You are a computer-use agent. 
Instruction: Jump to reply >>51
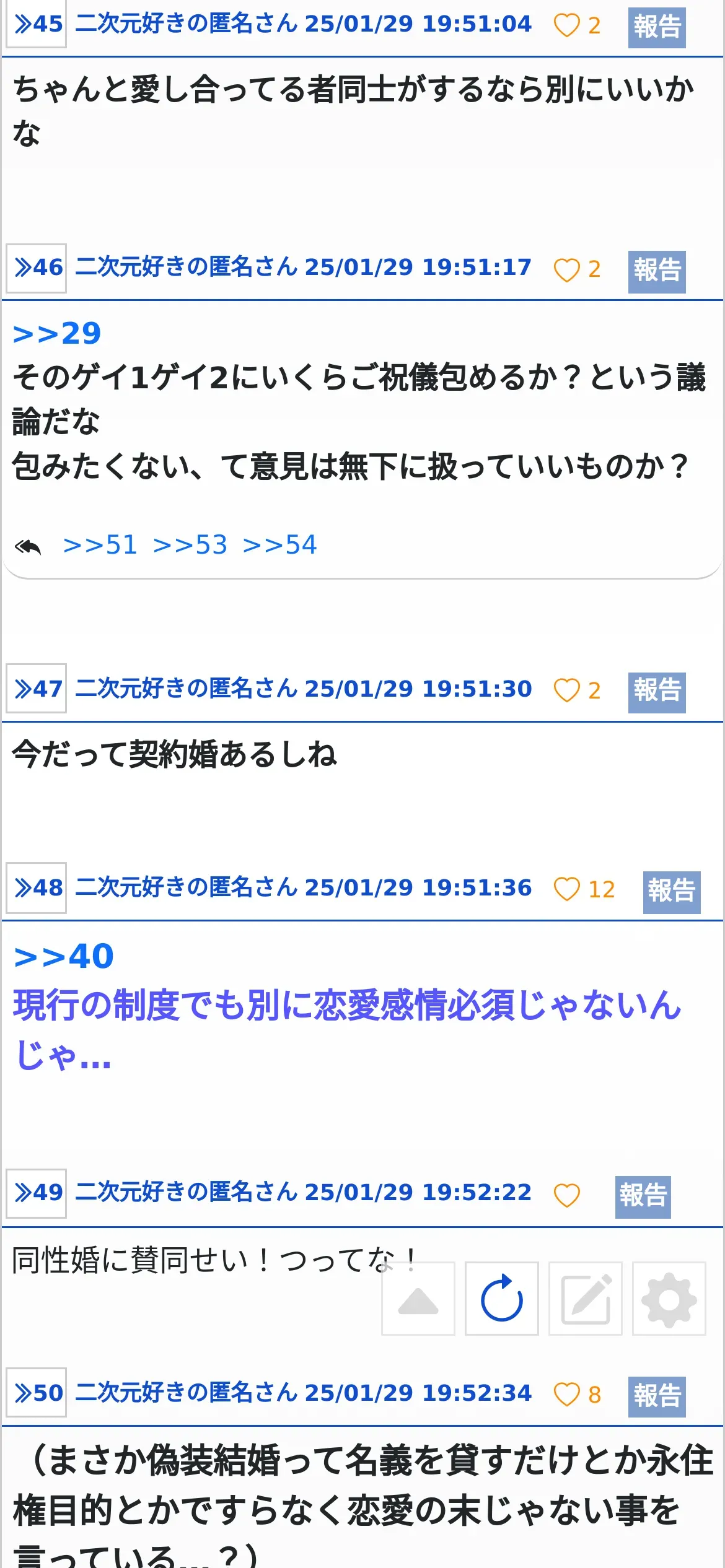click(100, 546)
